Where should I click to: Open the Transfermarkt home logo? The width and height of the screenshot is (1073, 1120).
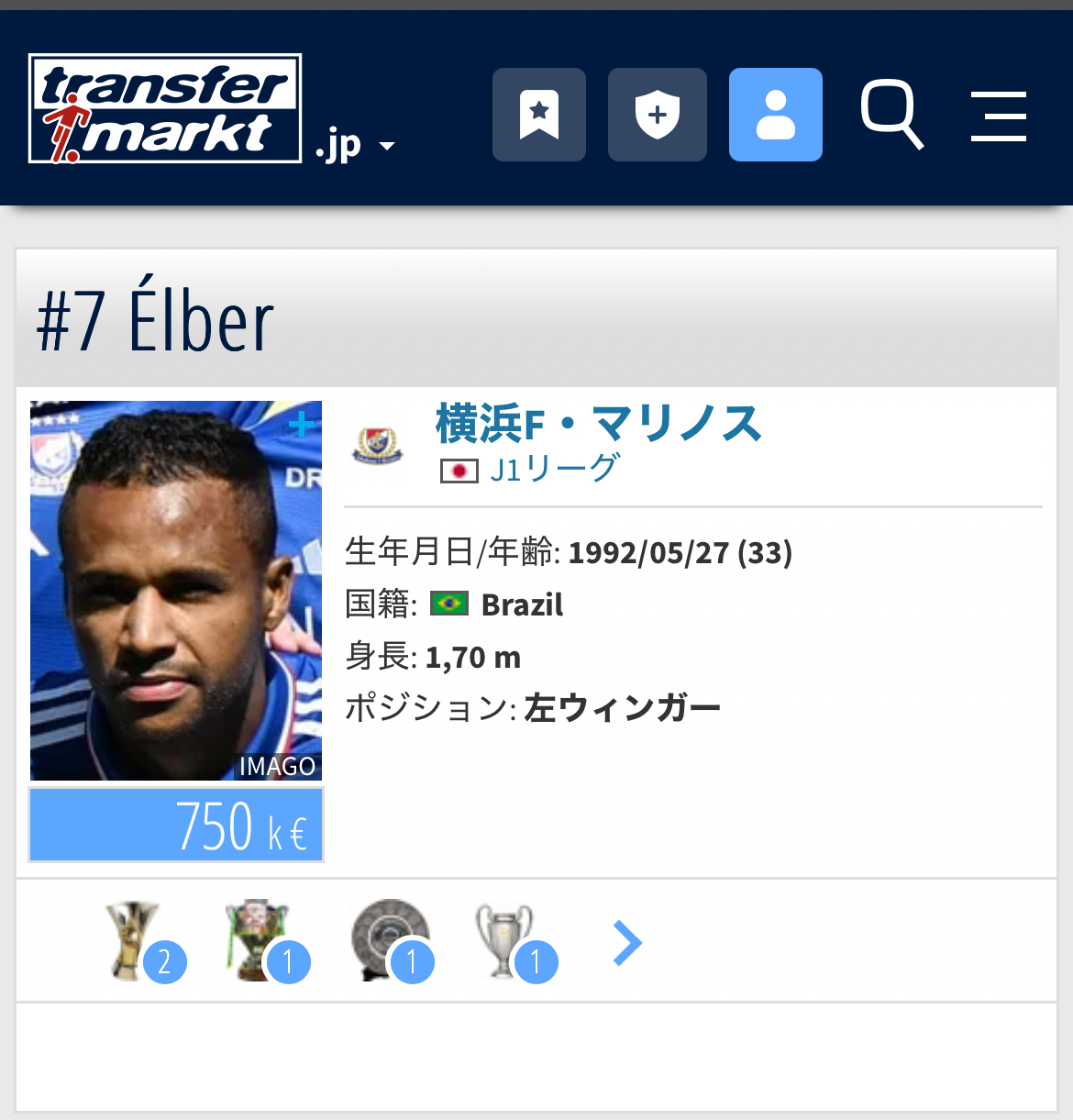pyautogui.click(x=165, y=108)
